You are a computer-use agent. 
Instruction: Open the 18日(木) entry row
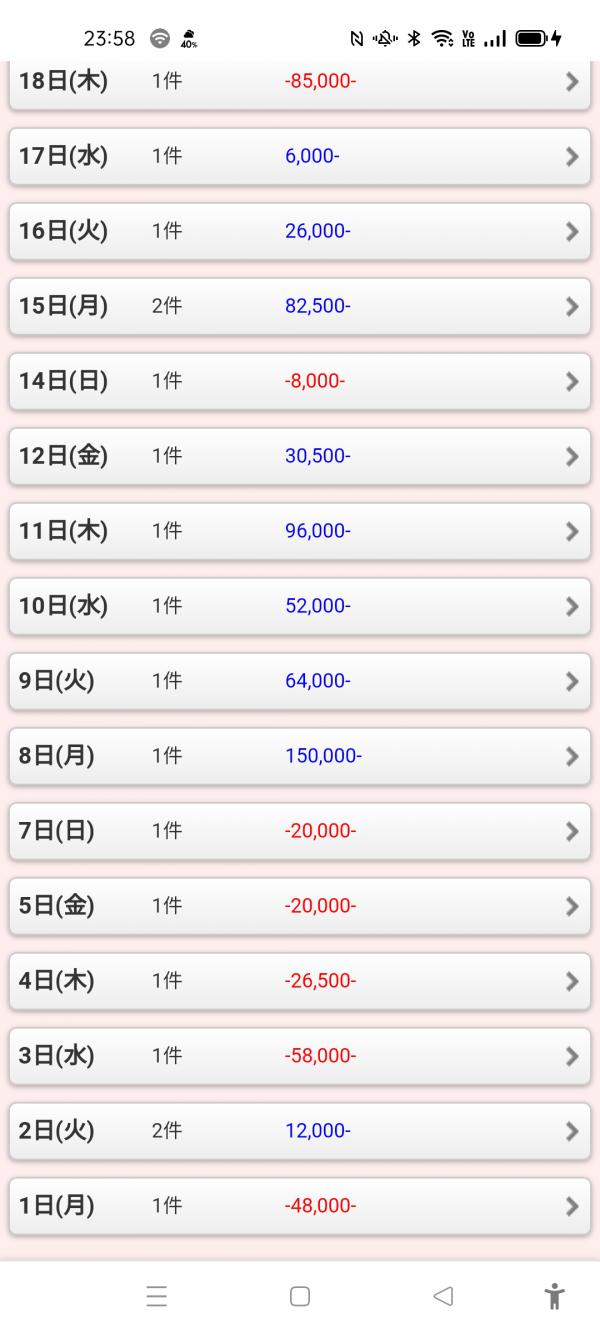[300, 82]
